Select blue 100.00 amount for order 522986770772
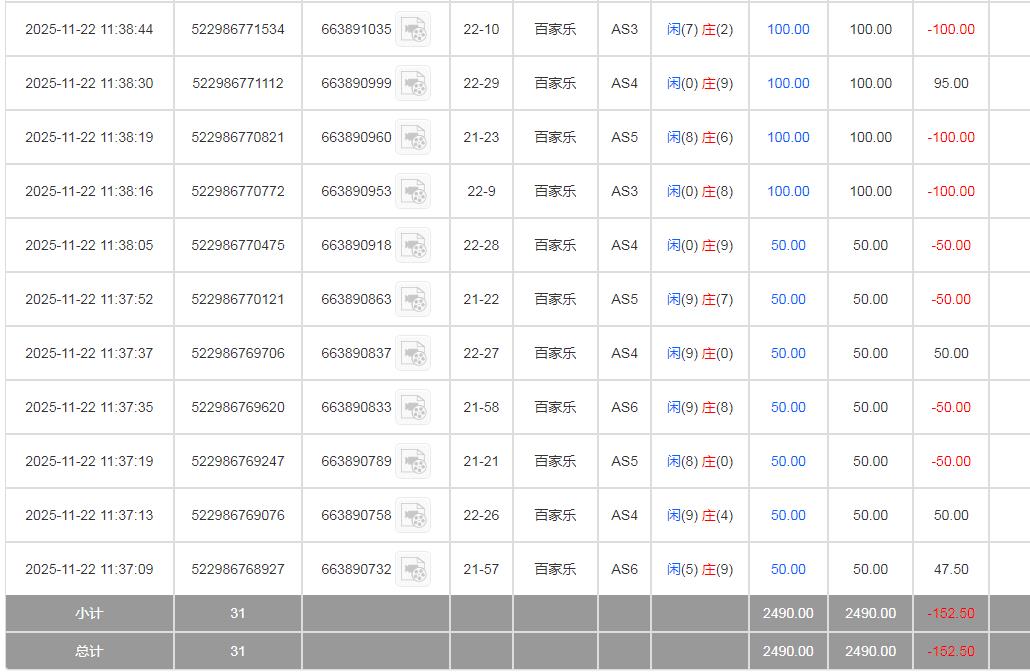This screenshot has width=1030, height=672. [x=788, y=192]
